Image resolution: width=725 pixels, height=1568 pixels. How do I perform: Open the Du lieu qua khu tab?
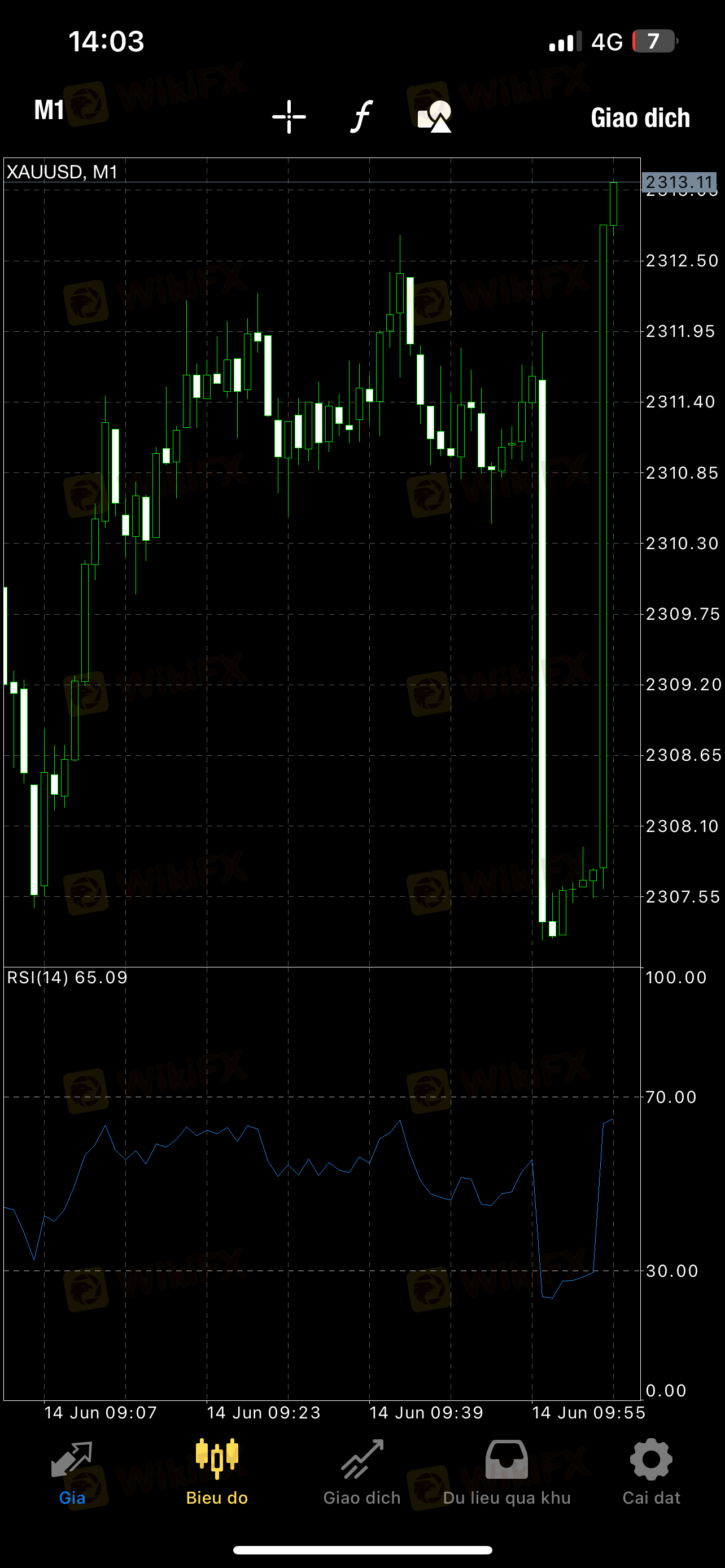tap(506, 1472)
